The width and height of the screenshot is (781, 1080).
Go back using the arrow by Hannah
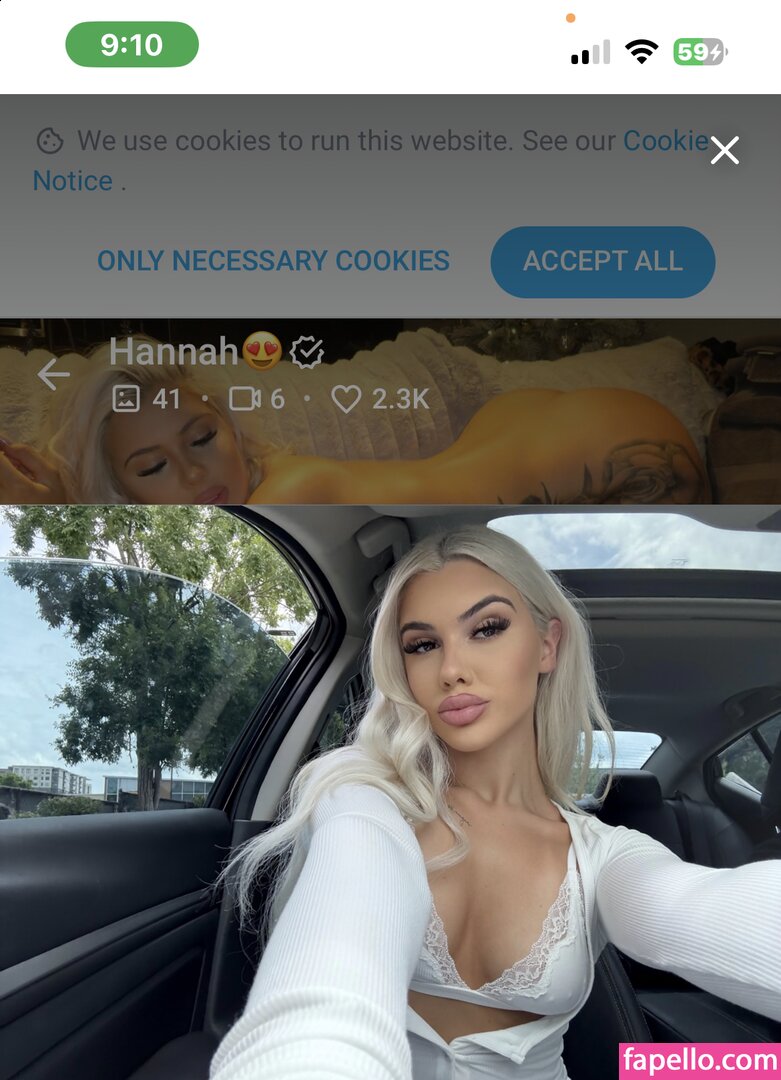point(53,375)
